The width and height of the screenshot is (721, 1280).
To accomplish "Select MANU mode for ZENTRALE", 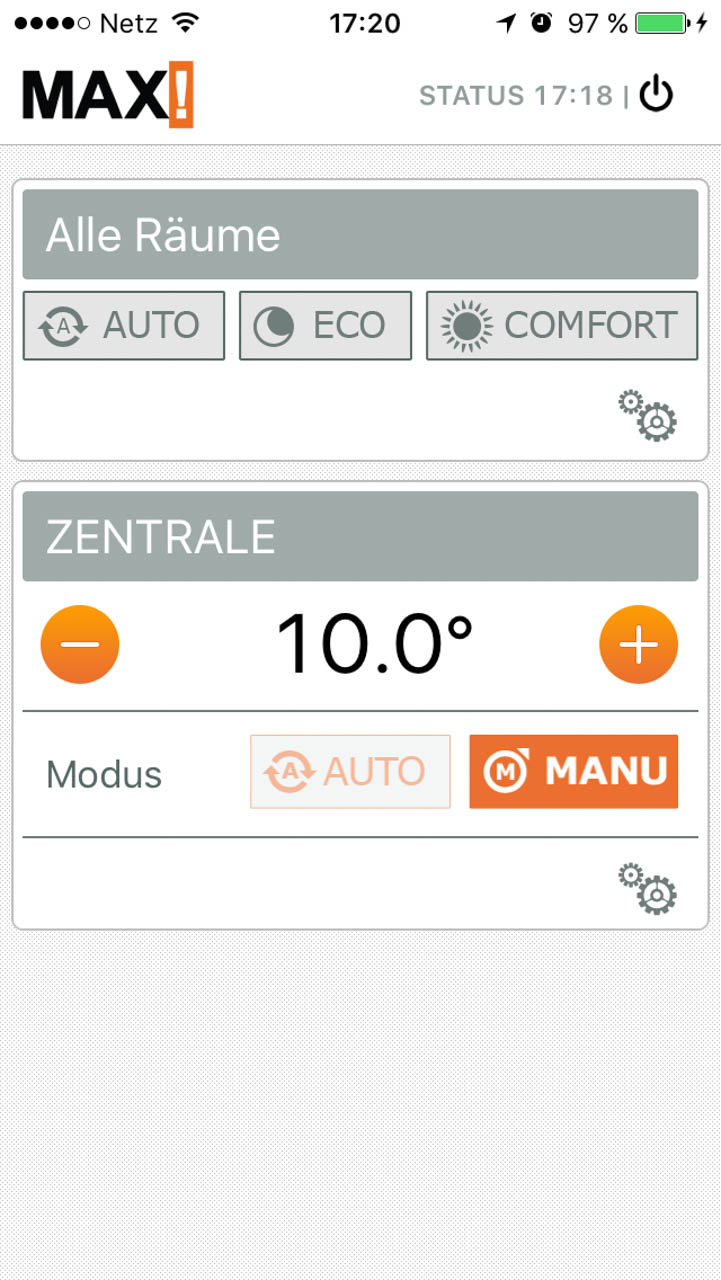I will [573, 771].
